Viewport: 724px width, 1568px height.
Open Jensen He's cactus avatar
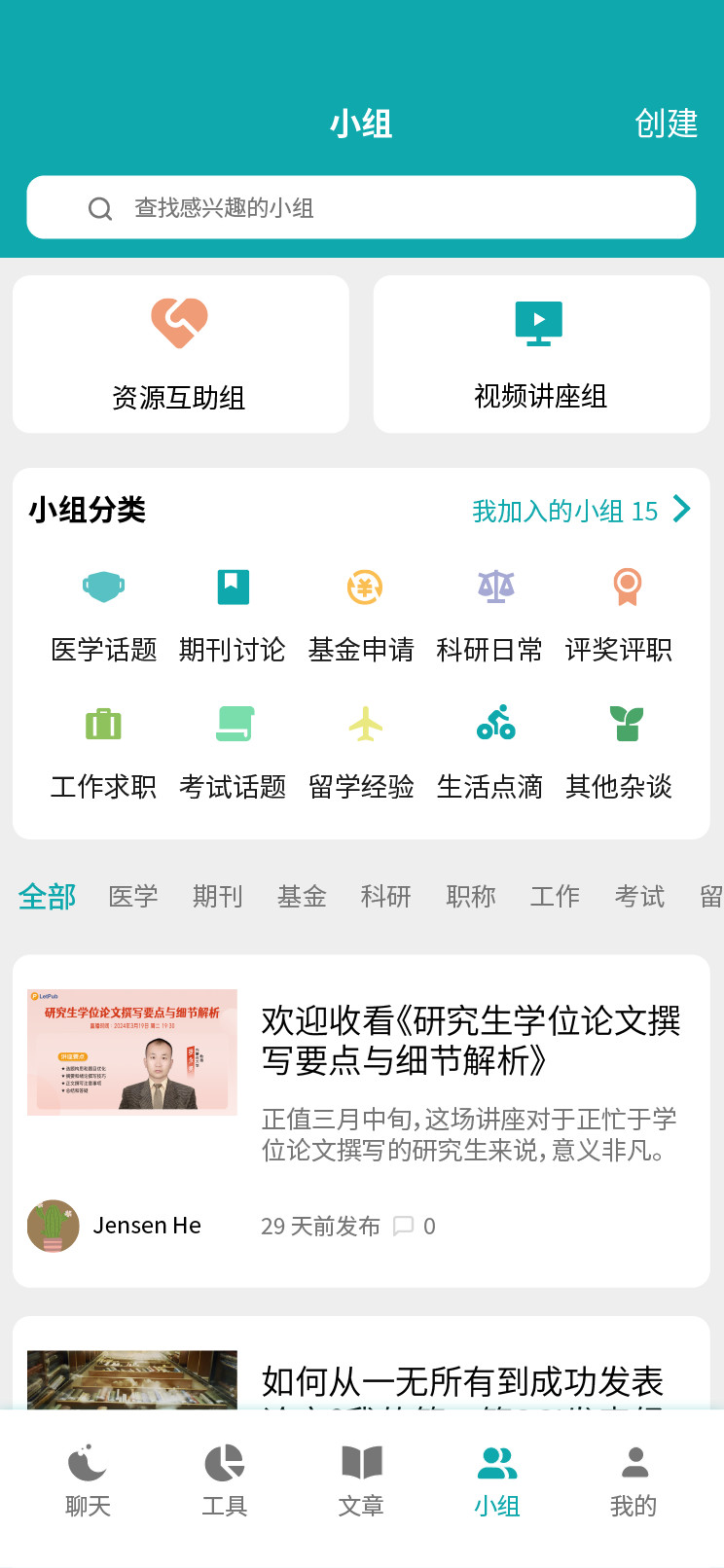[x=53, y=1226]
